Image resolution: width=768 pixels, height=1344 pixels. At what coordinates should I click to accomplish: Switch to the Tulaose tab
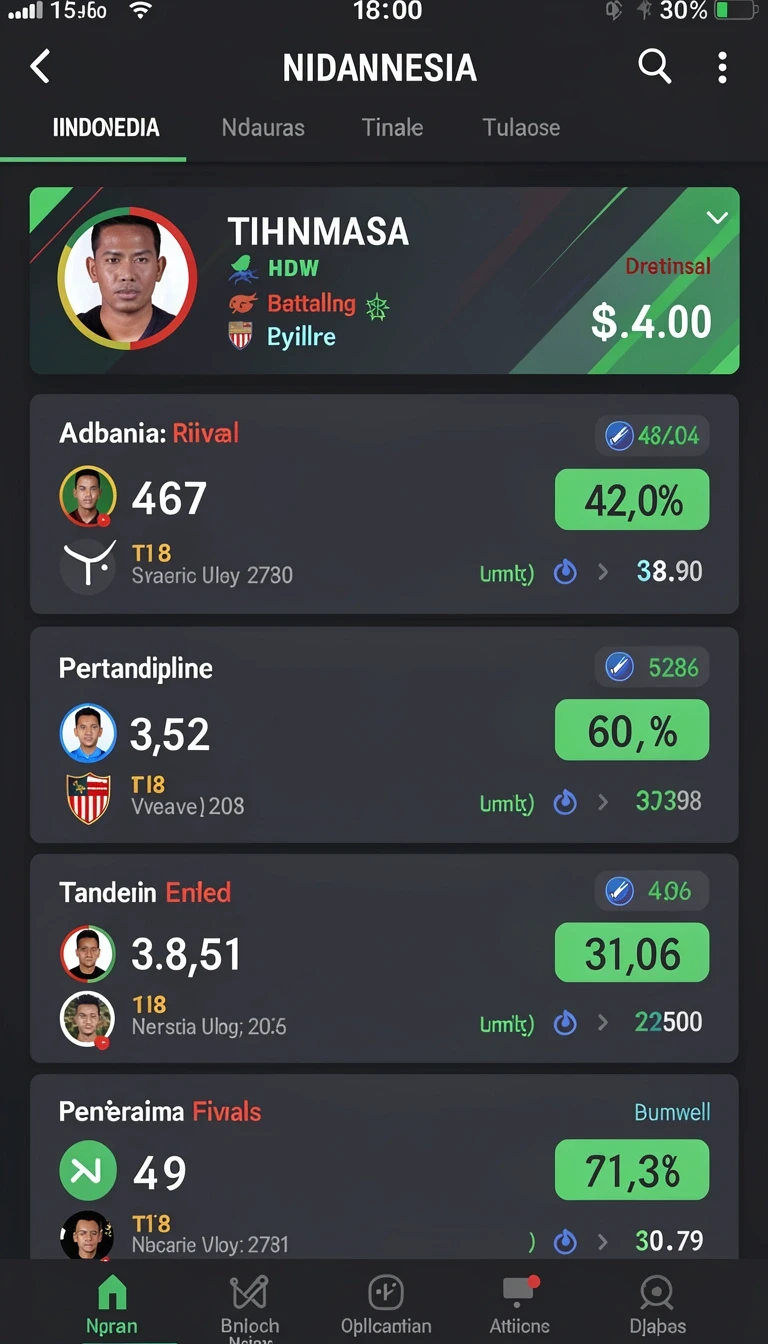tap(521, 128)
